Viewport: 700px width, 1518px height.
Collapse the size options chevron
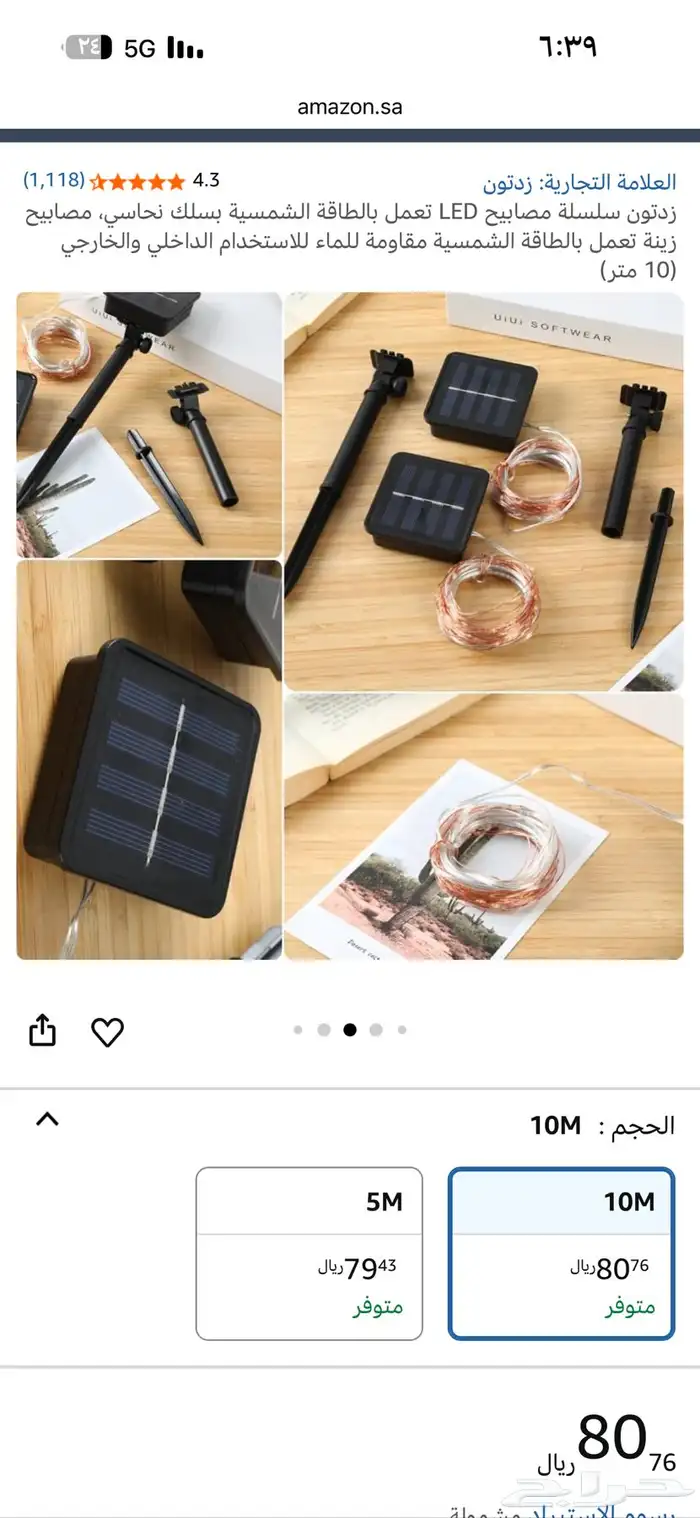tap(47, 1119)
